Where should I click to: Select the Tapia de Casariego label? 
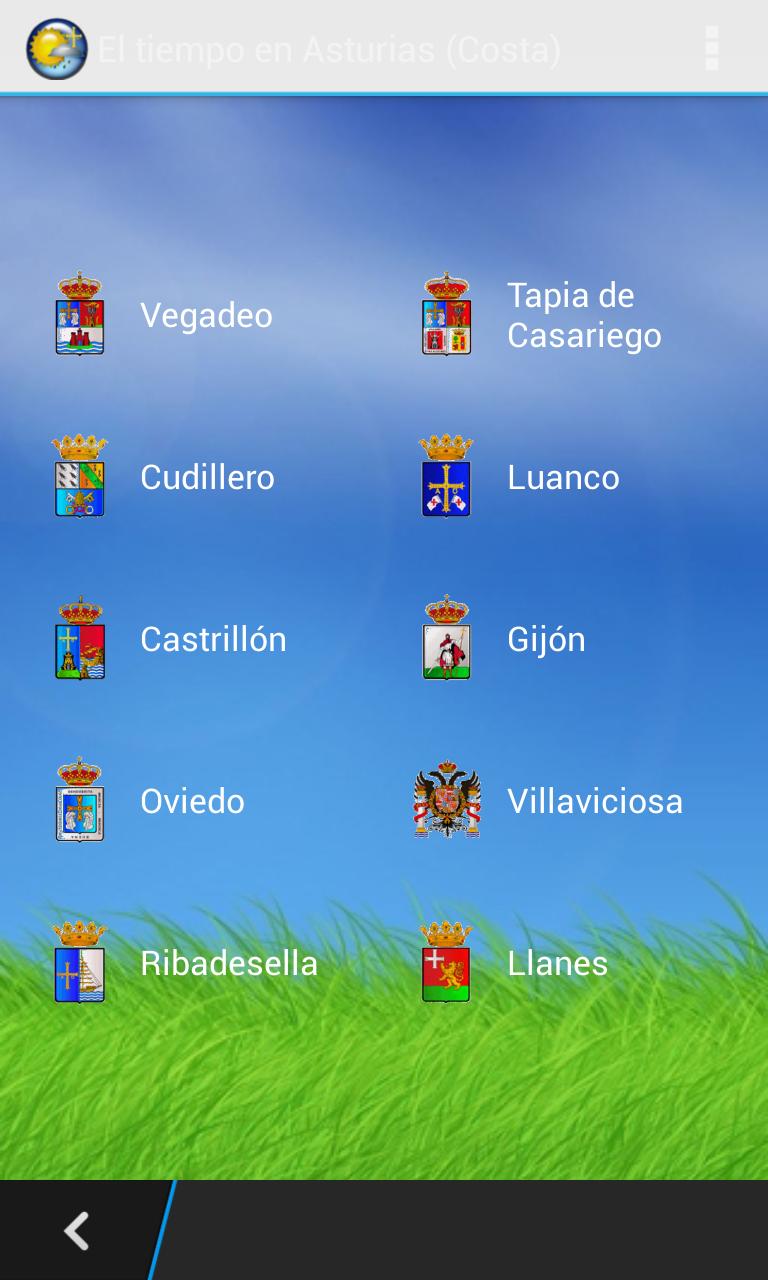[x=584, y=314]
